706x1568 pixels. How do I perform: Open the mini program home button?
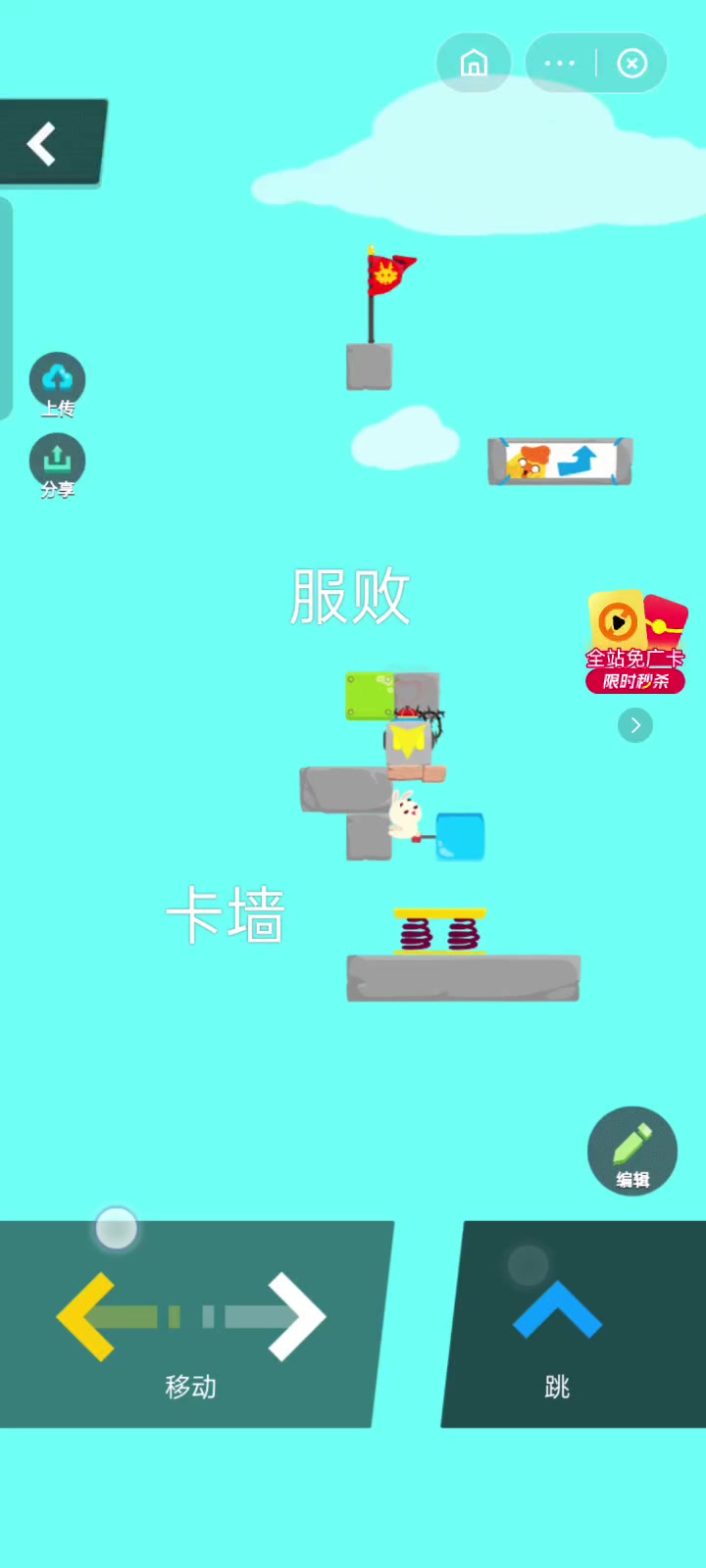coord(474,64)
